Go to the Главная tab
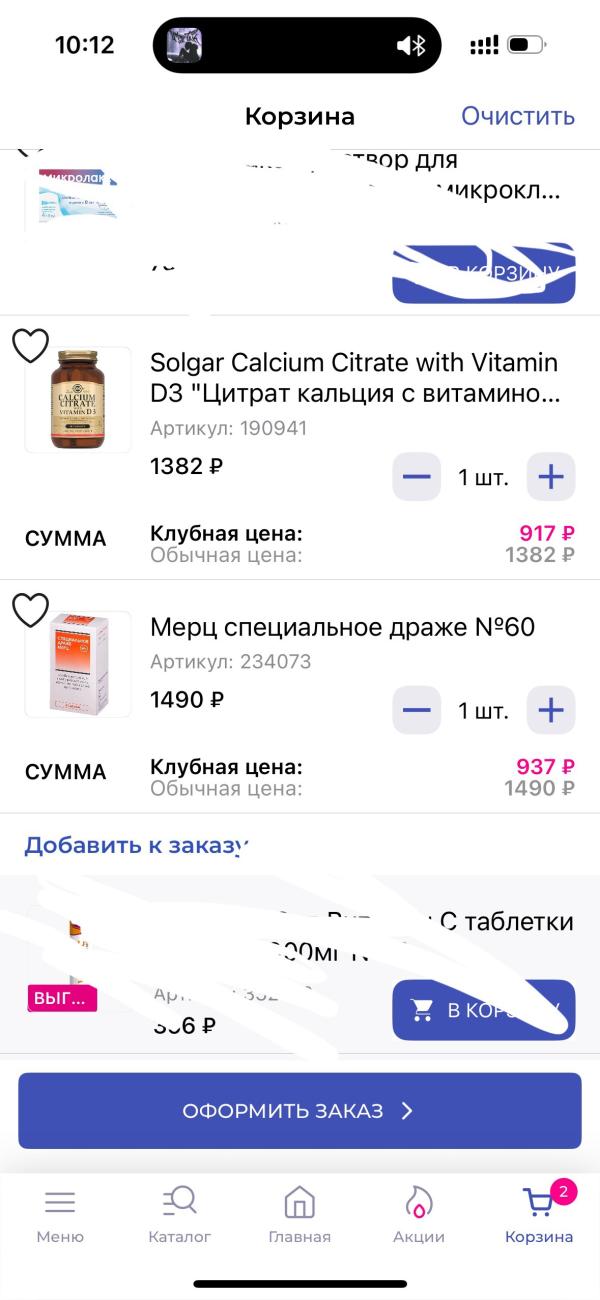 click(x=299, y=1214)
